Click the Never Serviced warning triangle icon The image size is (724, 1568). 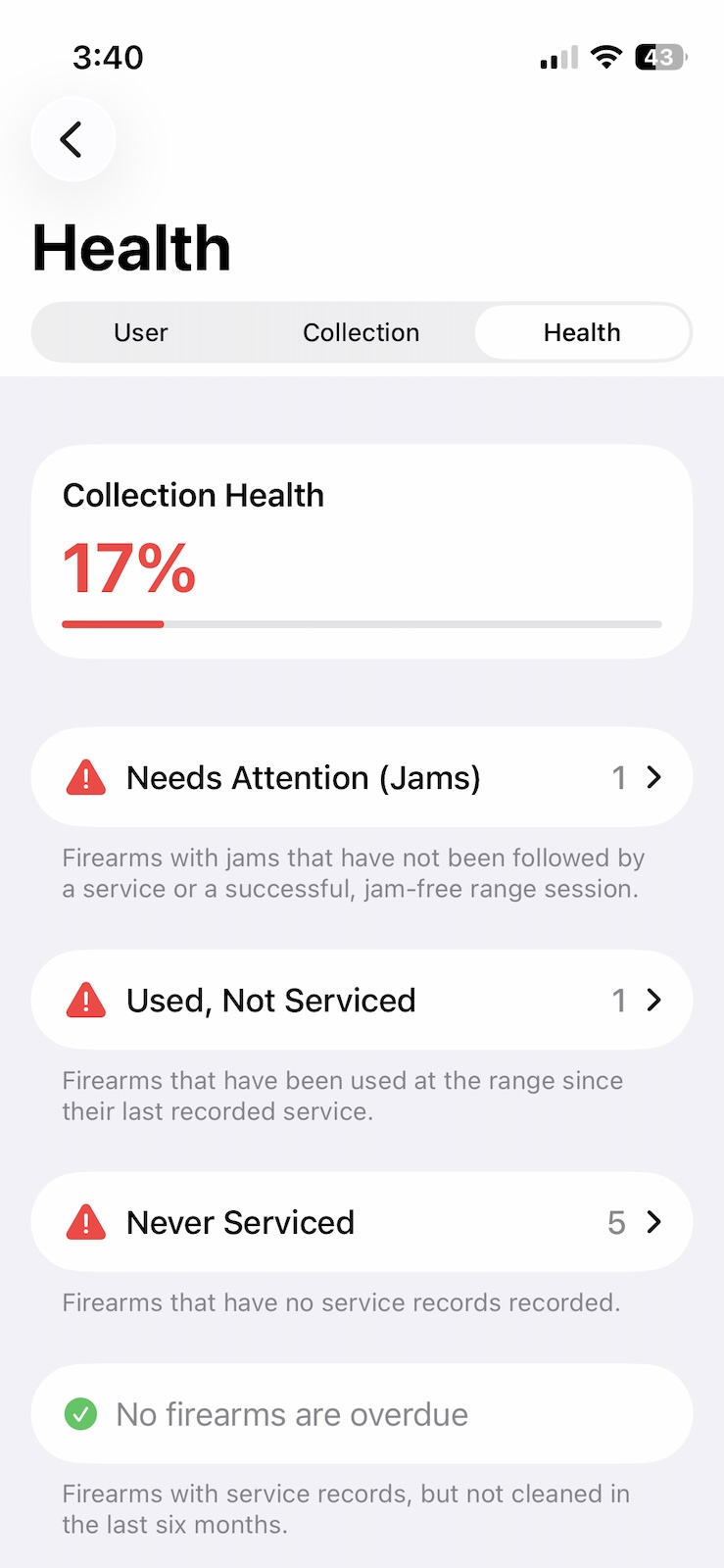(85, 1222)
